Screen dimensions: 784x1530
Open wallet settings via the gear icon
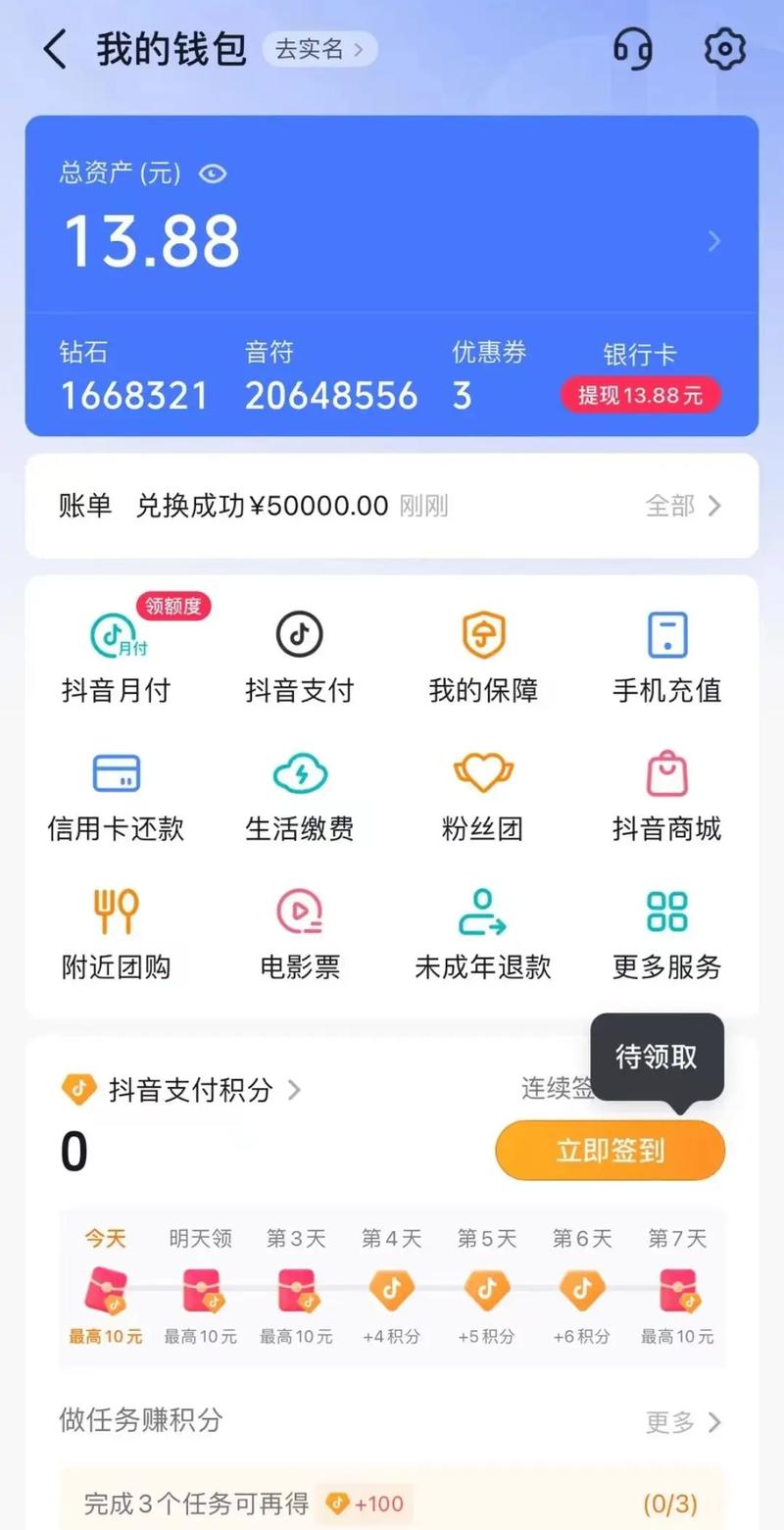click(x=724, y=49)
